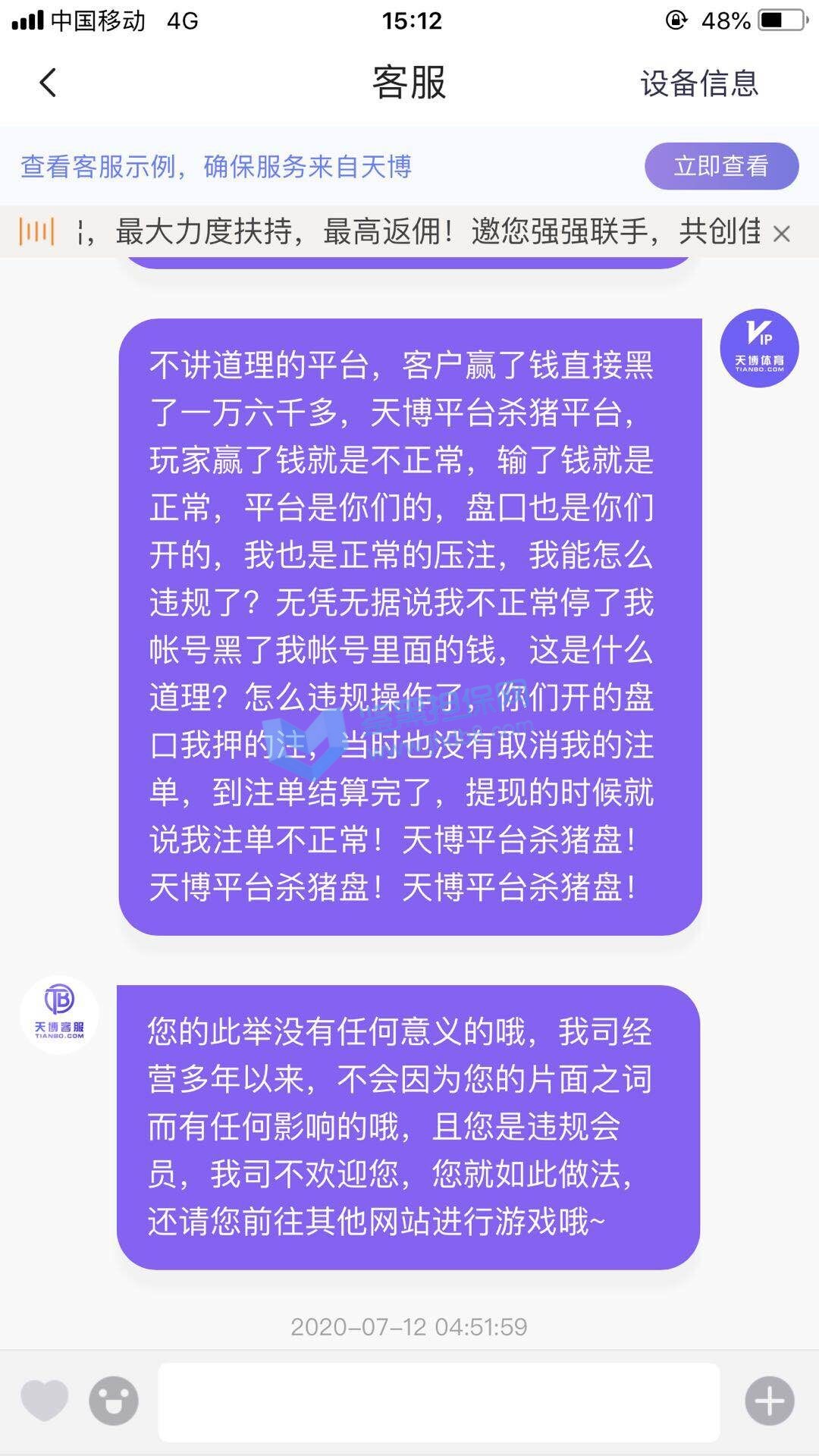Viewport: 819px width, 1456px height.
Task: Open the plus attachment menu
Action: pyautogui.click(x=769, y=1401)
